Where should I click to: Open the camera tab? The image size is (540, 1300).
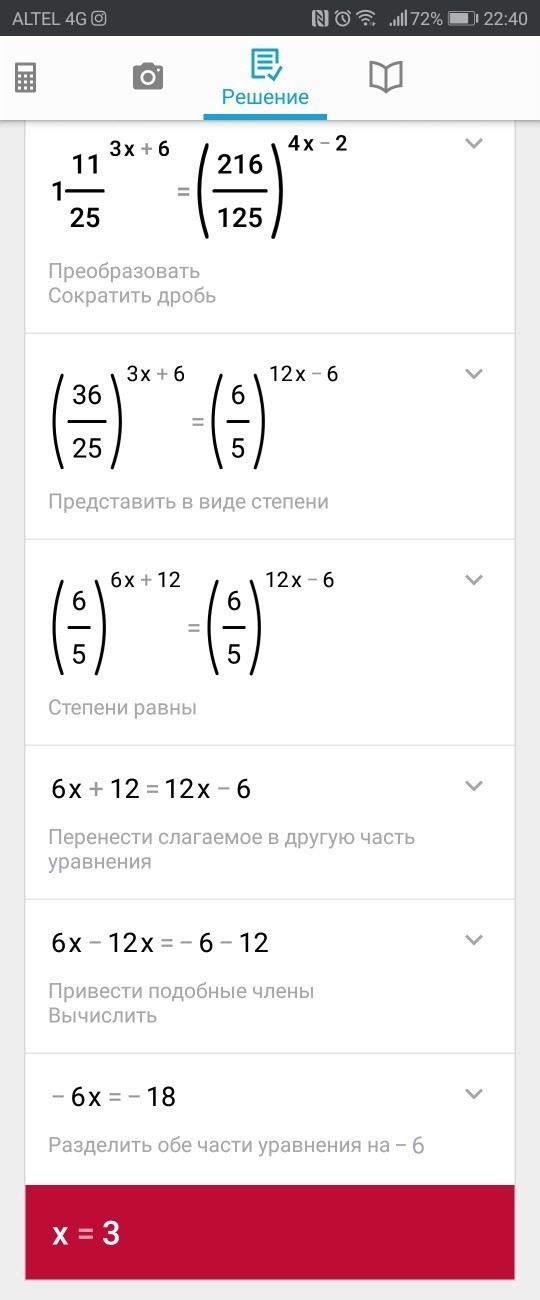click(148, 77)
